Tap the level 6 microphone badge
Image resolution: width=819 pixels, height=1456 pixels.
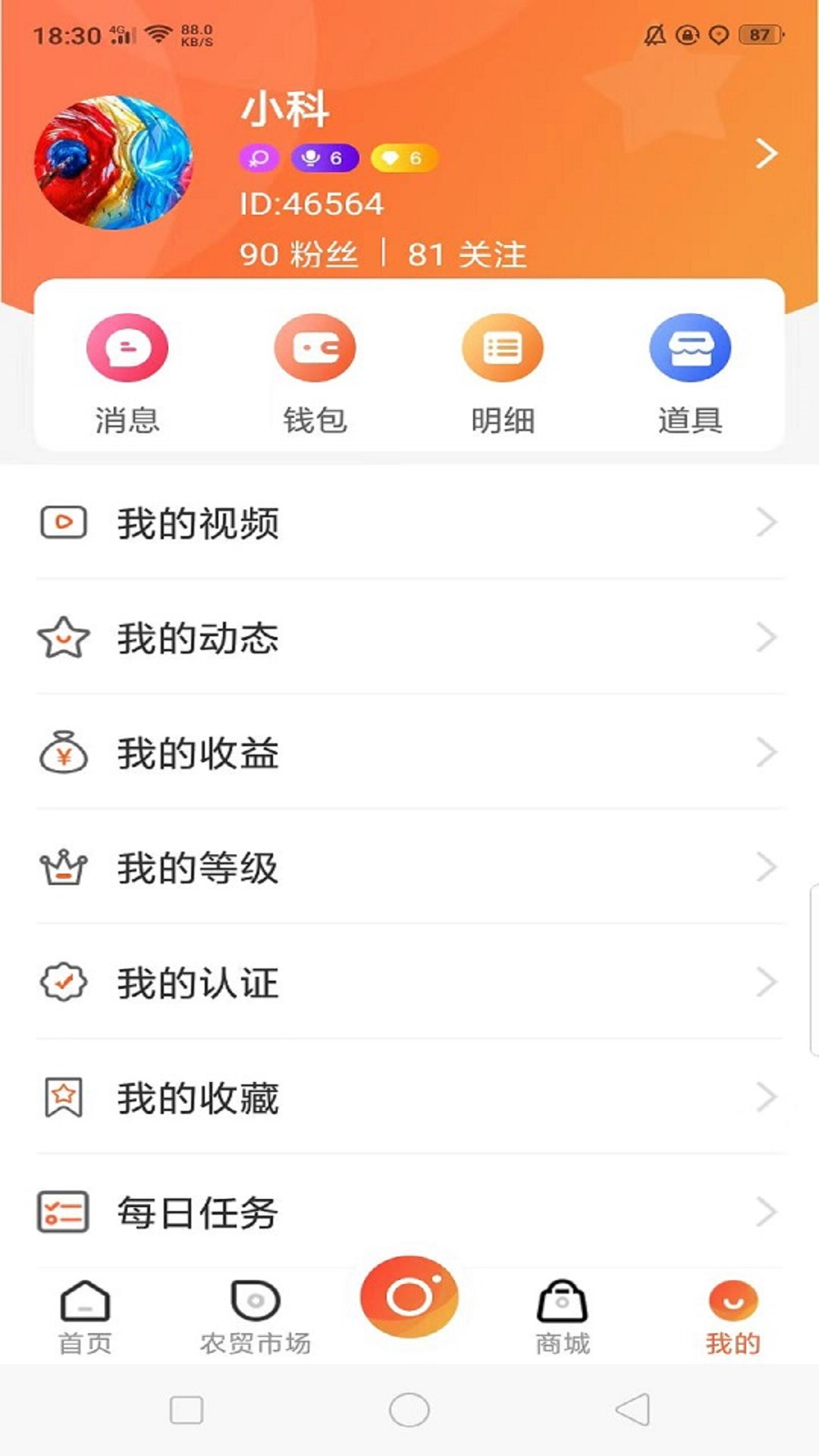[x=325, y=157]
